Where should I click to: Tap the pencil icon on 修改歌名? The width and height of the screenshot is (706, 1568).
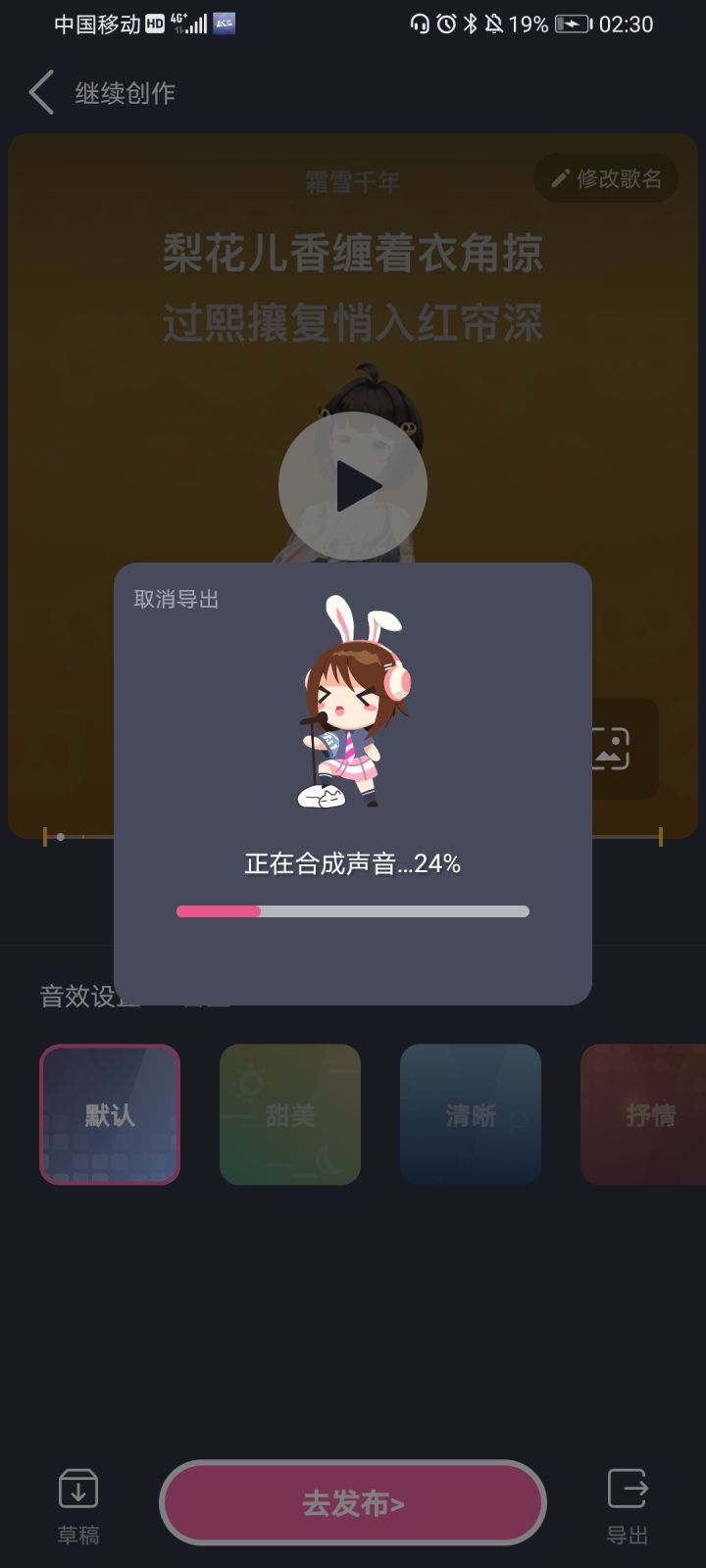559,178
